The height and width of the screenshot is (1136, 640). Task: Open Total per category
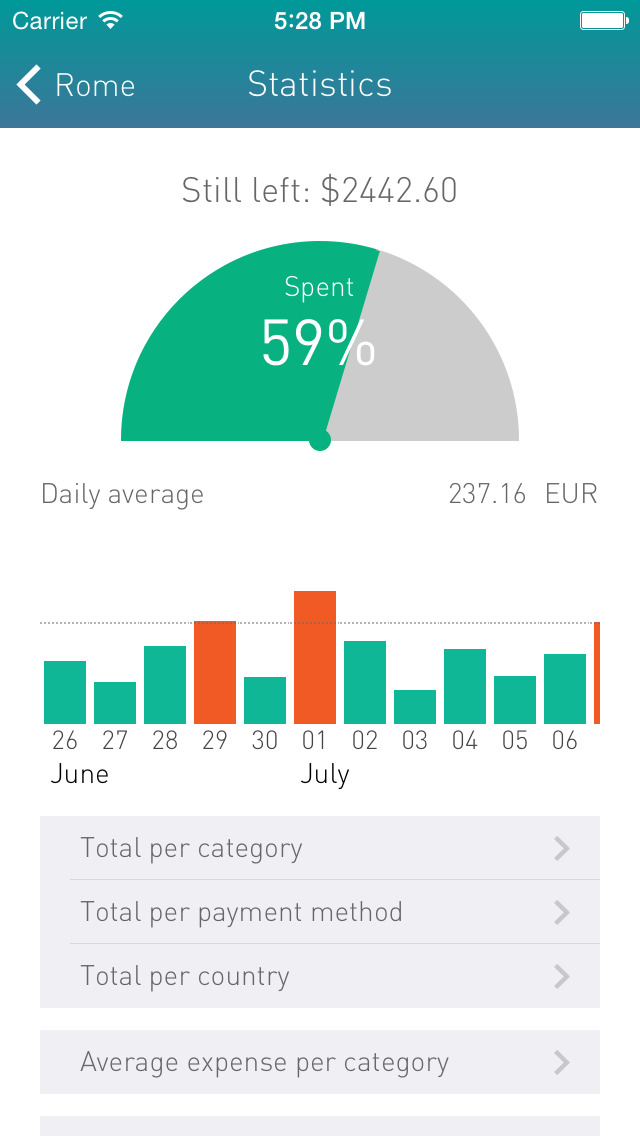(320, 848)
